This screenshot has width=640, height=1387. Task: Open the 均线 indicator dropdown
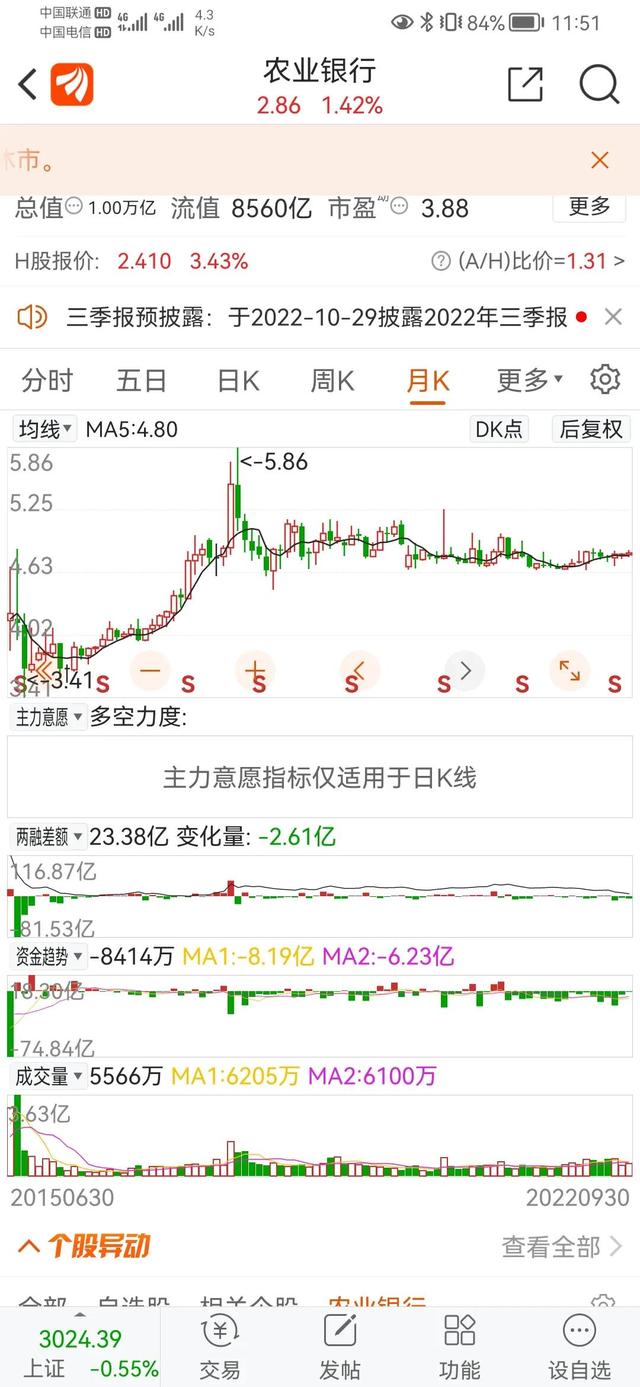coord(46,430)
